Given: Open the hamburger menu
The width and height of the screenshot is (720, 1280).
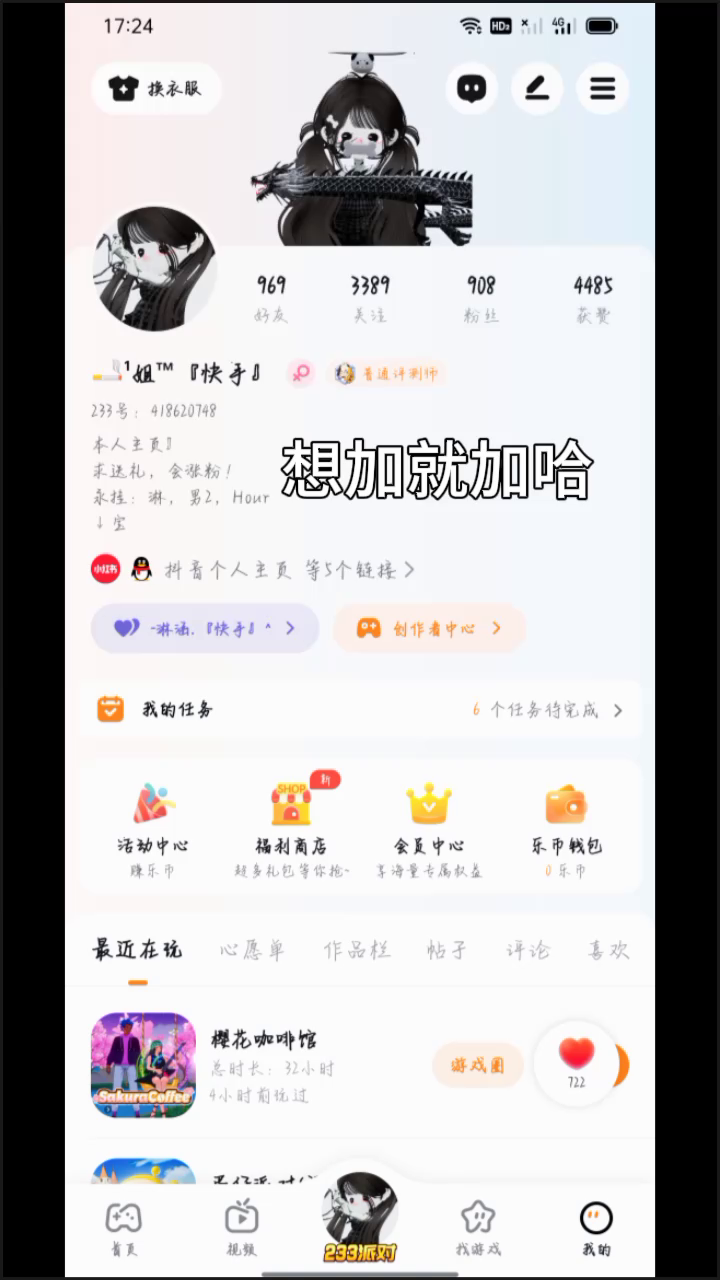Looking at the screenshot, I should [602, 88].
